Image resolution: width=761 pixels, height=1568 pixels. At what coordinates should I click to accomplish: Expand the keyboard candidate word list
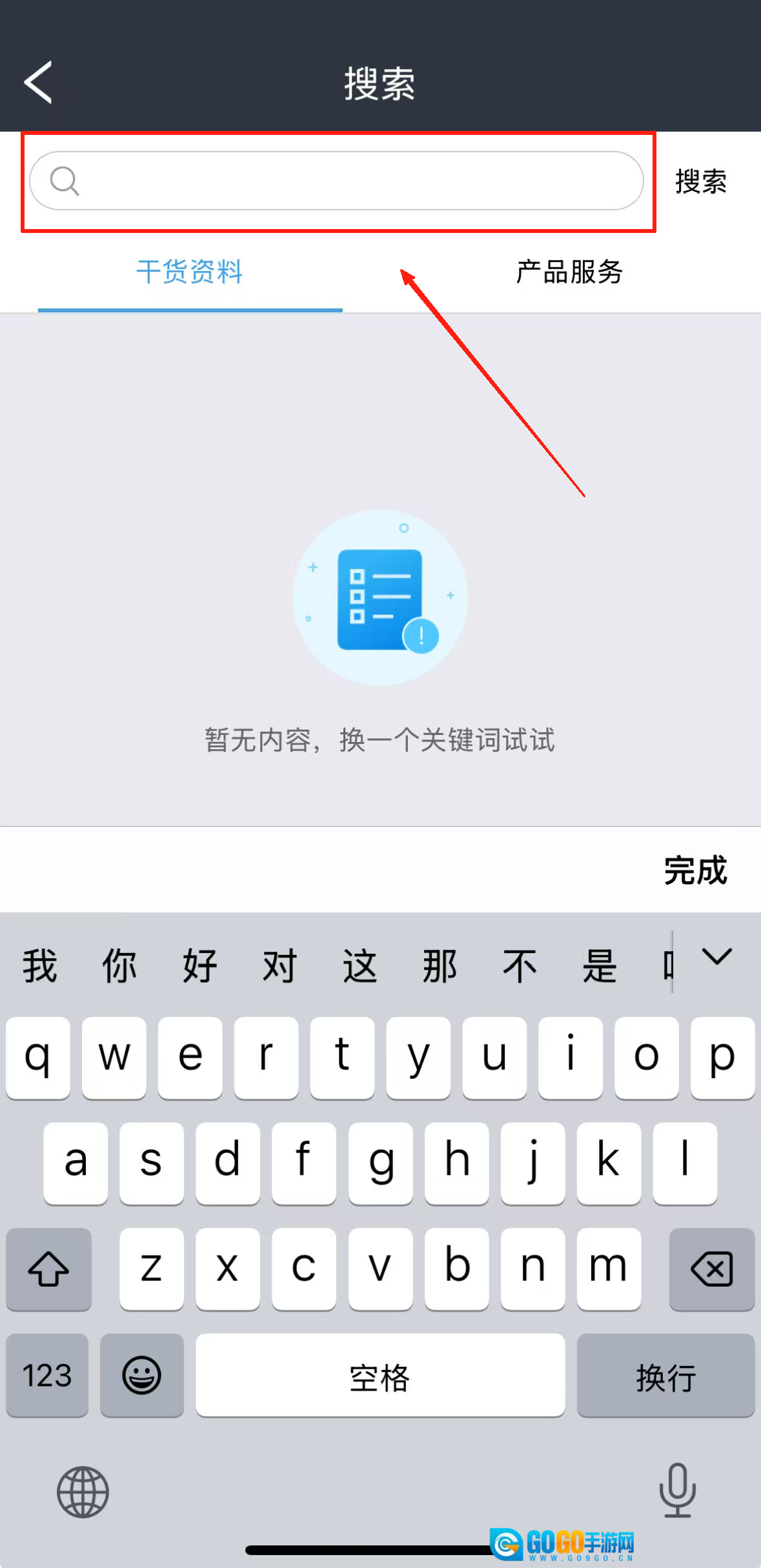(x=716, y=957)
